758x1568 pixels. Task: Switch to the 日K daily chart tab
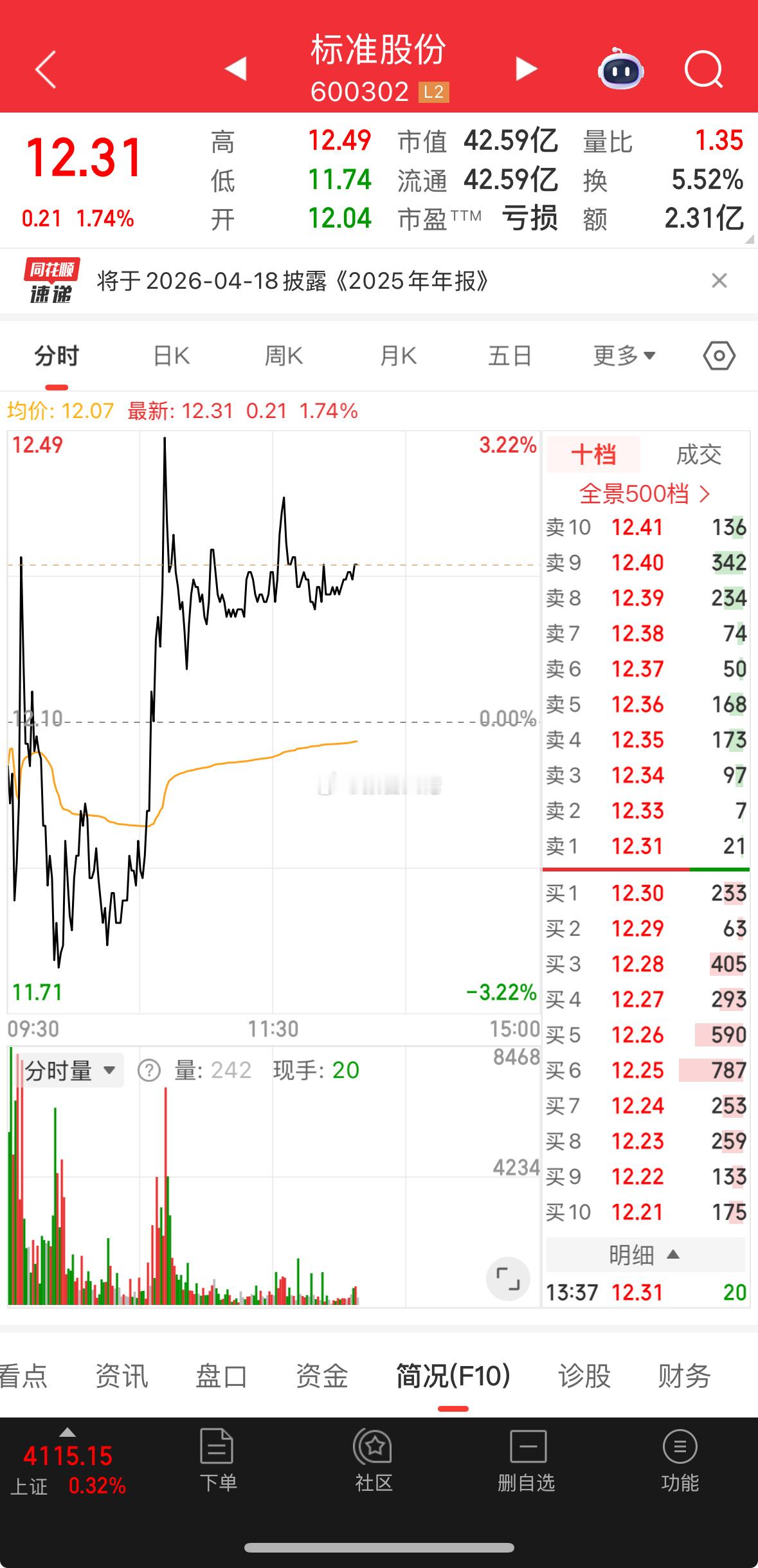(170, 355)
